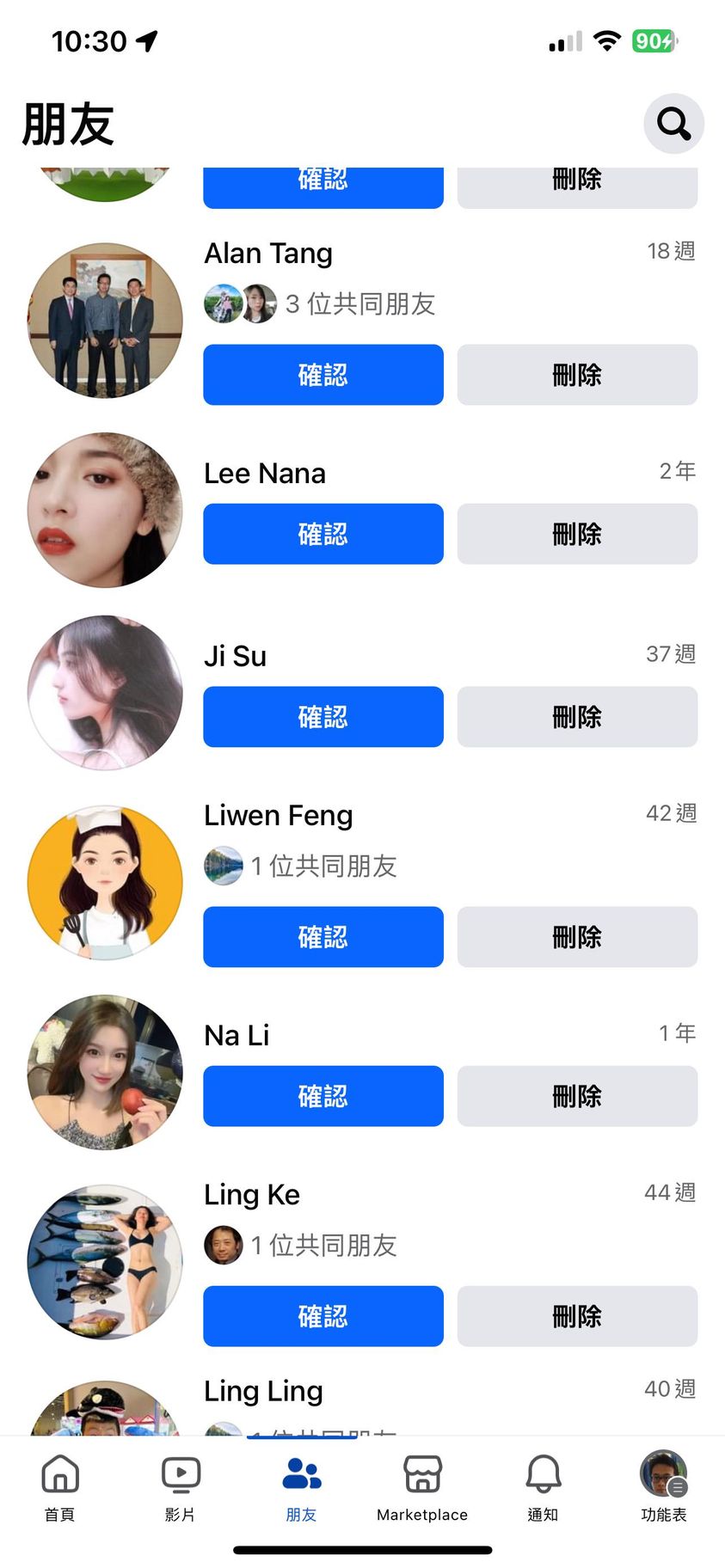Delete Ling Ke's friend request
725x1568 pixels.
576,1316
